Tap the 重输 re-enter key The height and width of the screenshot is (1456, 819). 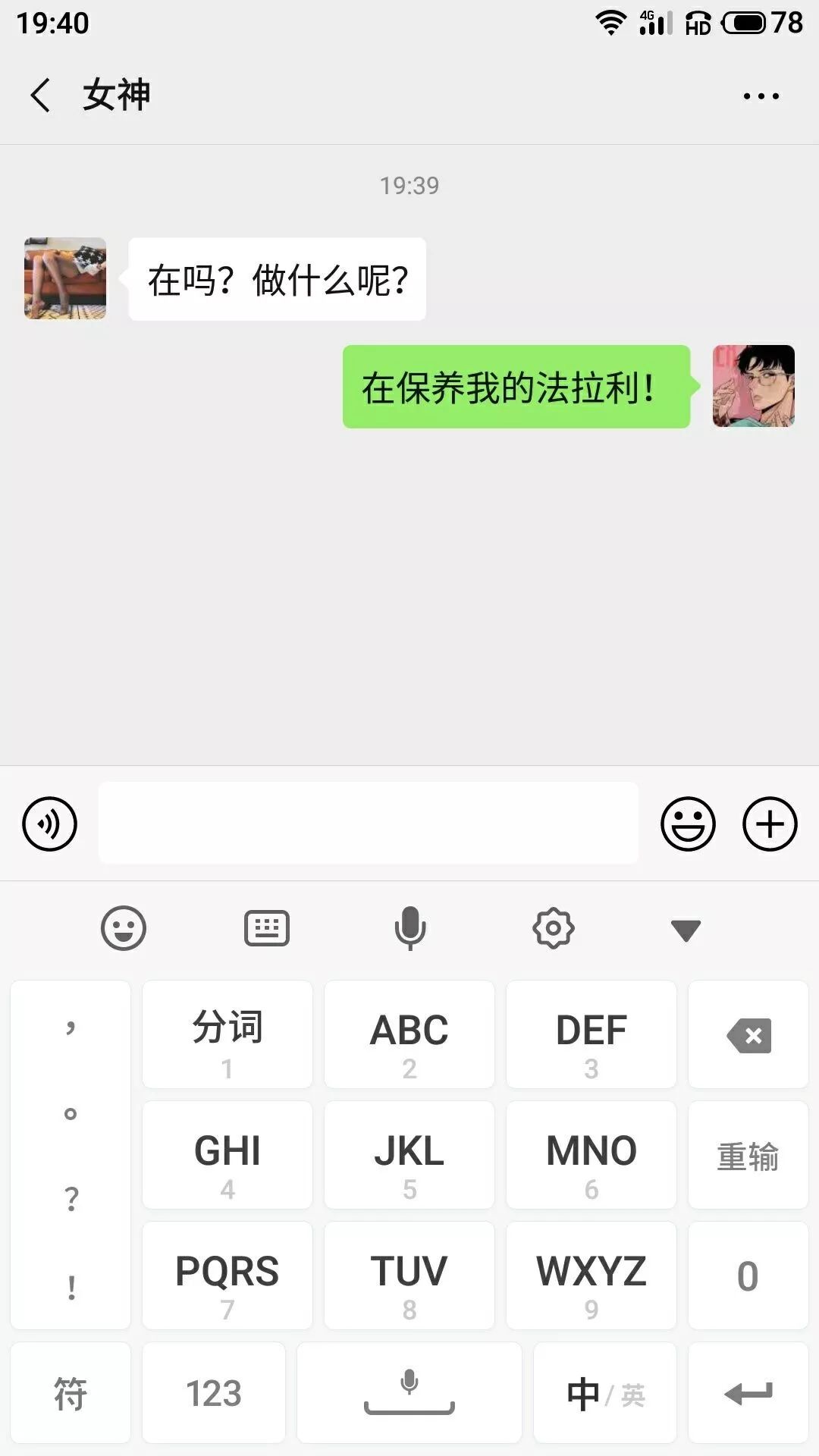[x=748, y=1155]
